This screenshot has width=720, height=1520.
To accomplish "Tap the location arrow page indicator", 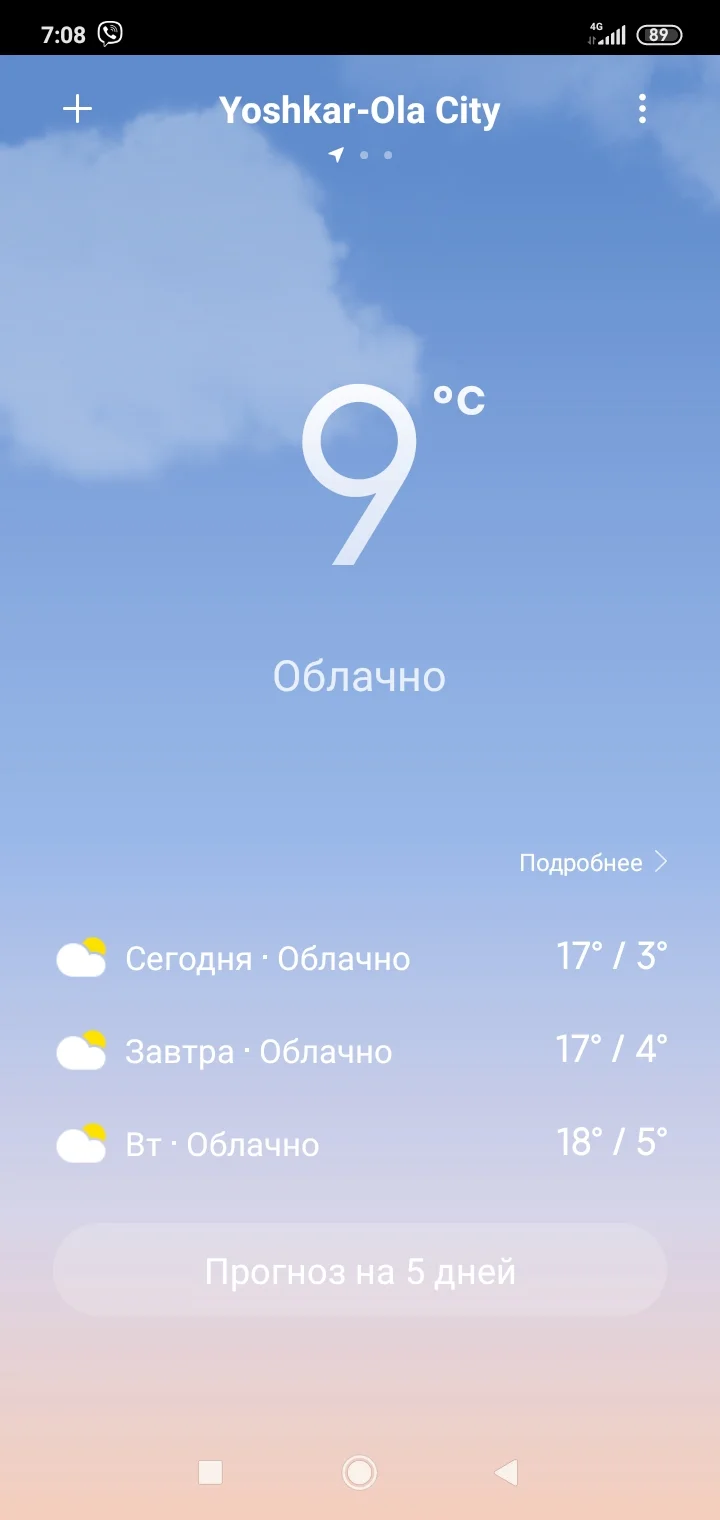I will pyautogui.click(x=337, y=155).
